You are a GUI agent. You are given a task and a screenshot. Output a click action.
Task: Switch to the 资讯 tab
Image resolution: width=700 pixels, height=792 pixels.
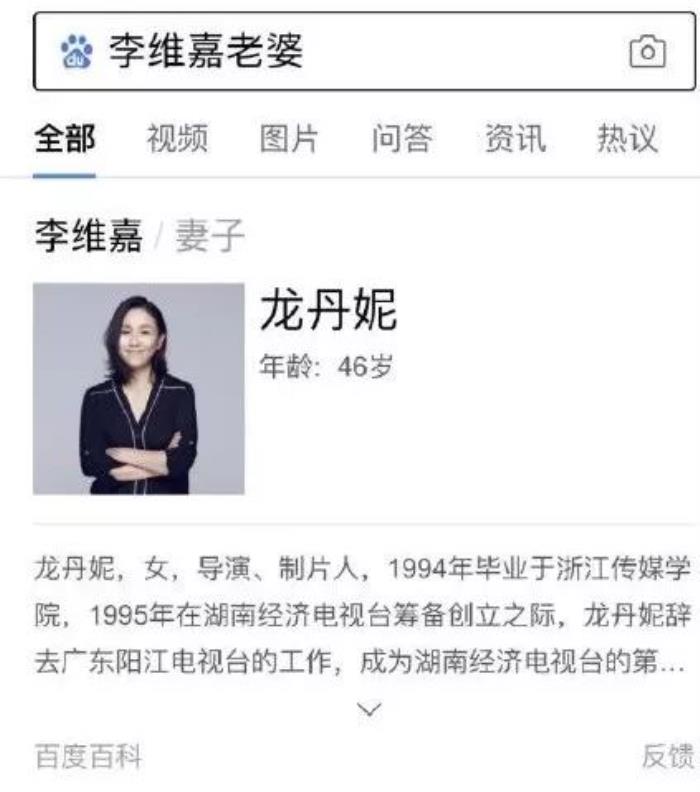(x=514, y=139)
